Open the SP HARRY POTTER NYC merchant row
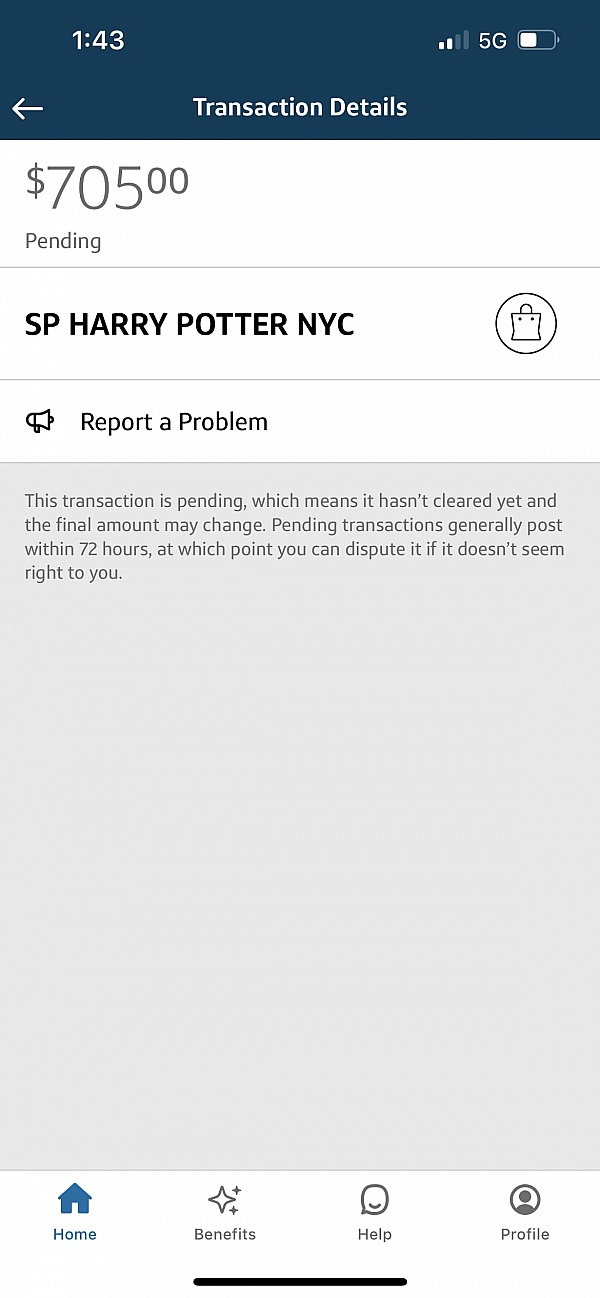This screenshot has width=600, height=1298. (300, 324)
